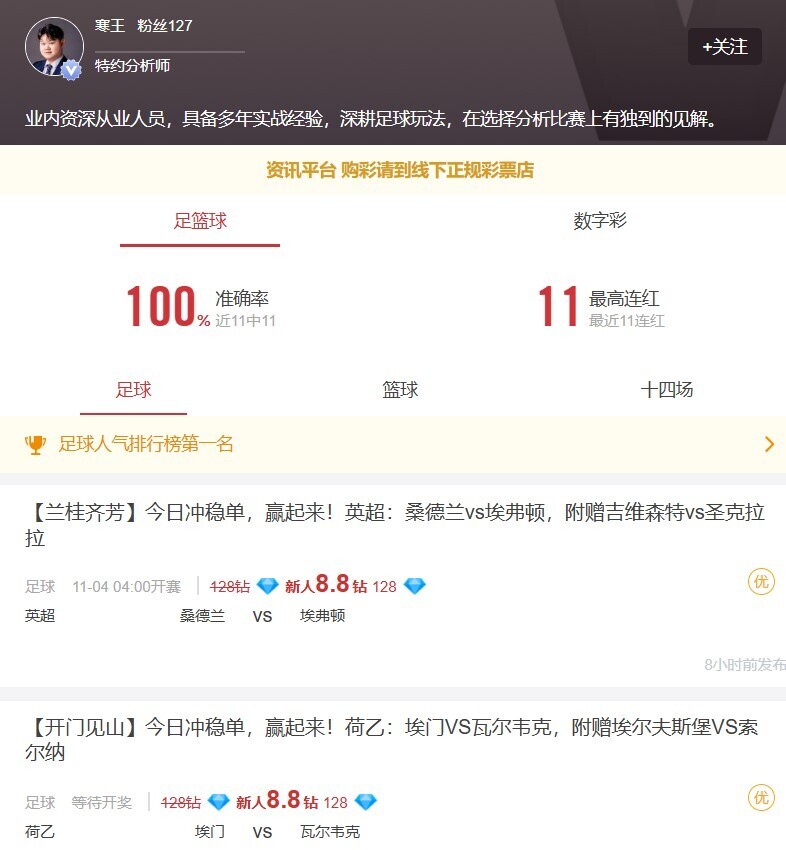Open the 十四场 sub-tab
This screenshot has width=786, height=850.
tap(666, 390)
